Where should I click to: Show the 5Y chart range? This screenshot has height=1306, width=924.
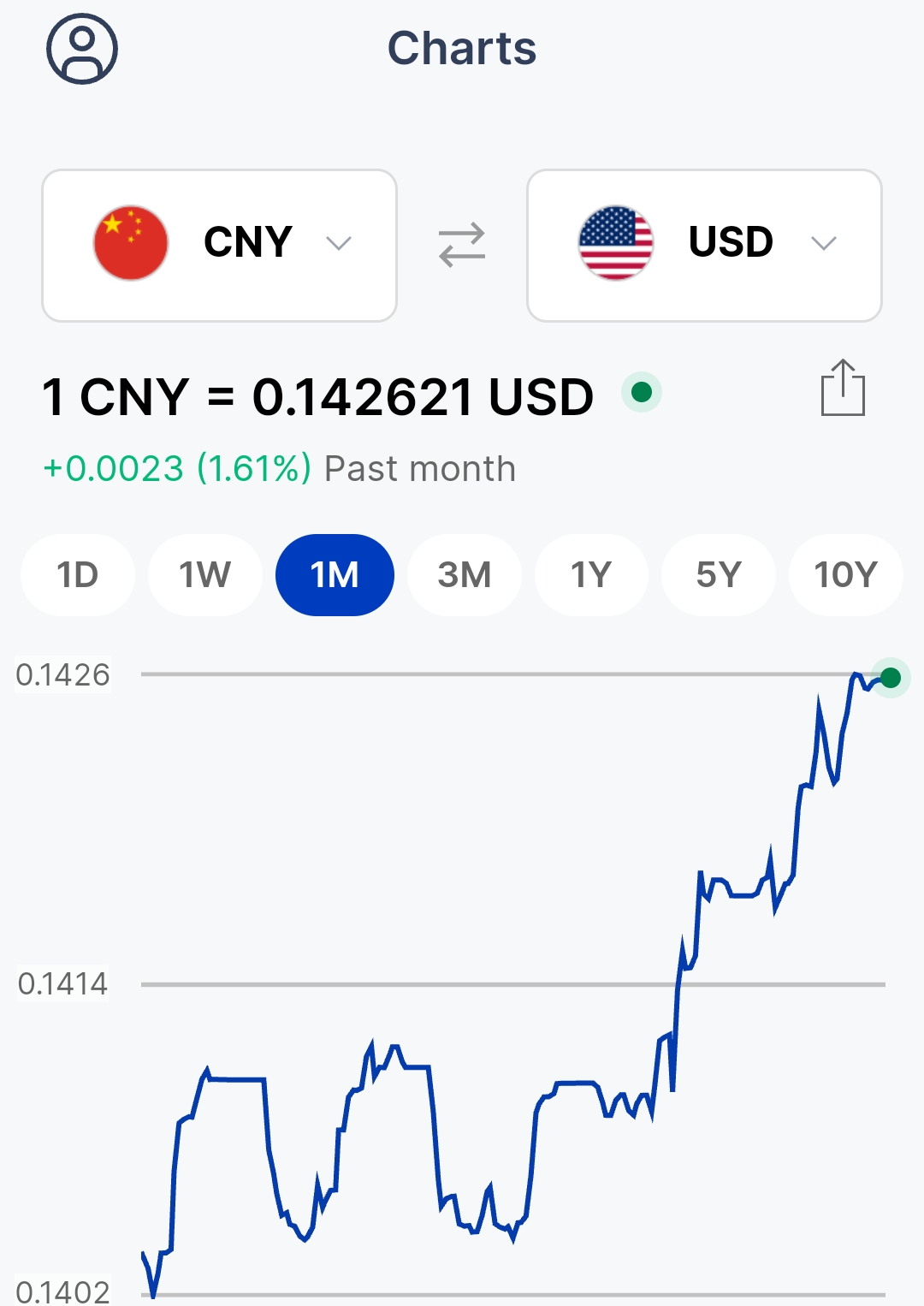[x=718, y=574]
